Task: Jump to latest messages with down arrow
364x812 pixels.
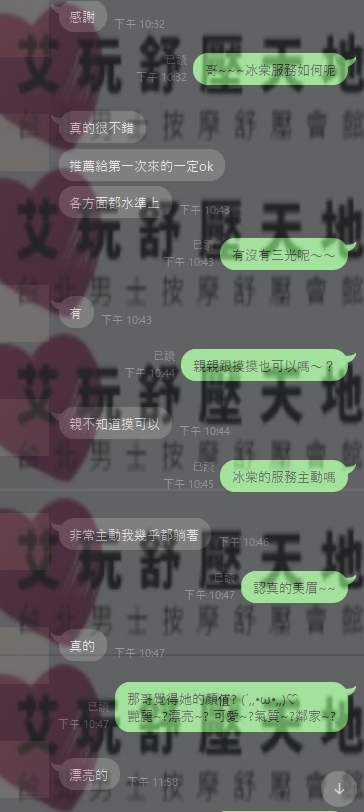Action: 339,789
